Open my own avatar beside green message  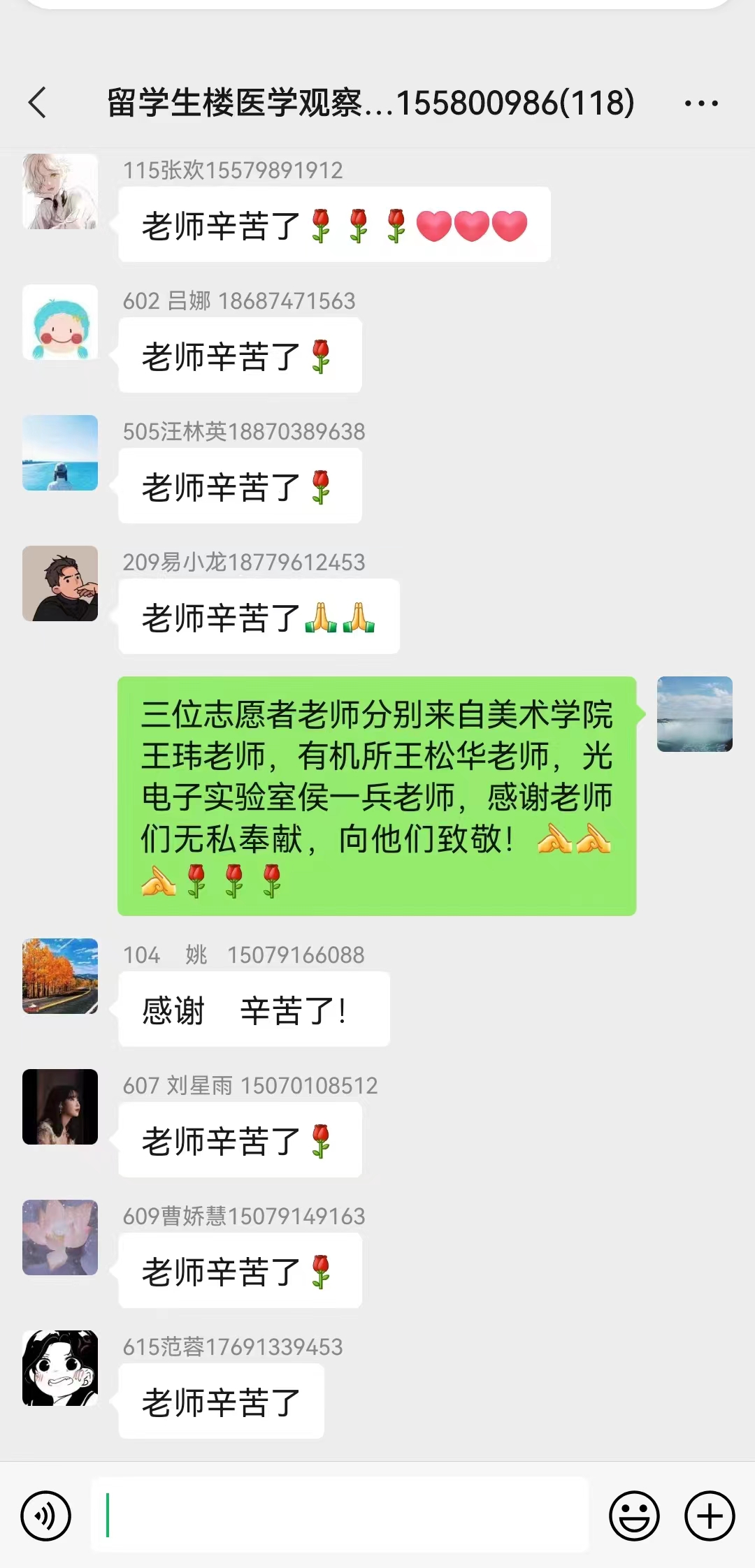[x=694, y=714]
